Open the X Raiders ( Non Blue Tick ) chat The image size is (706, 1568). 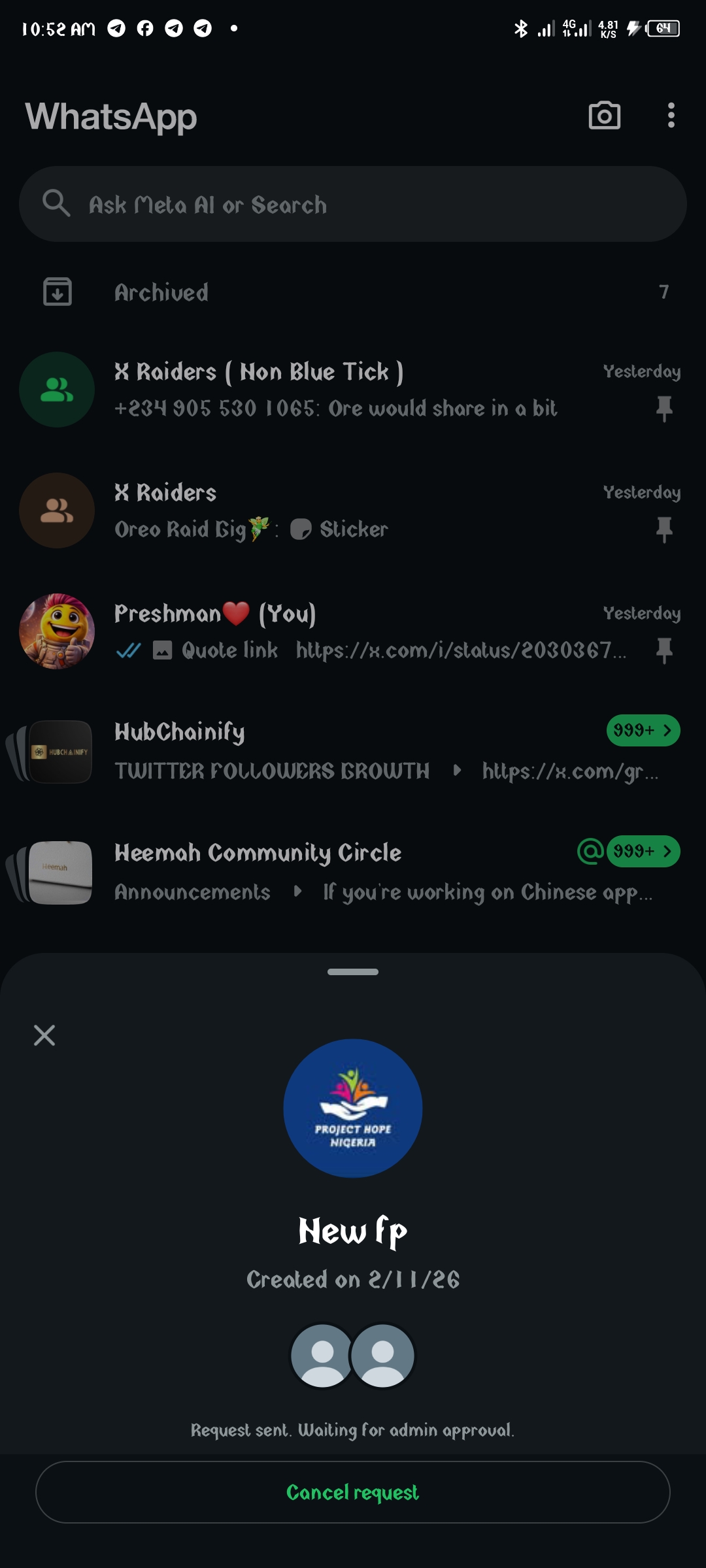tap(353, 390)
